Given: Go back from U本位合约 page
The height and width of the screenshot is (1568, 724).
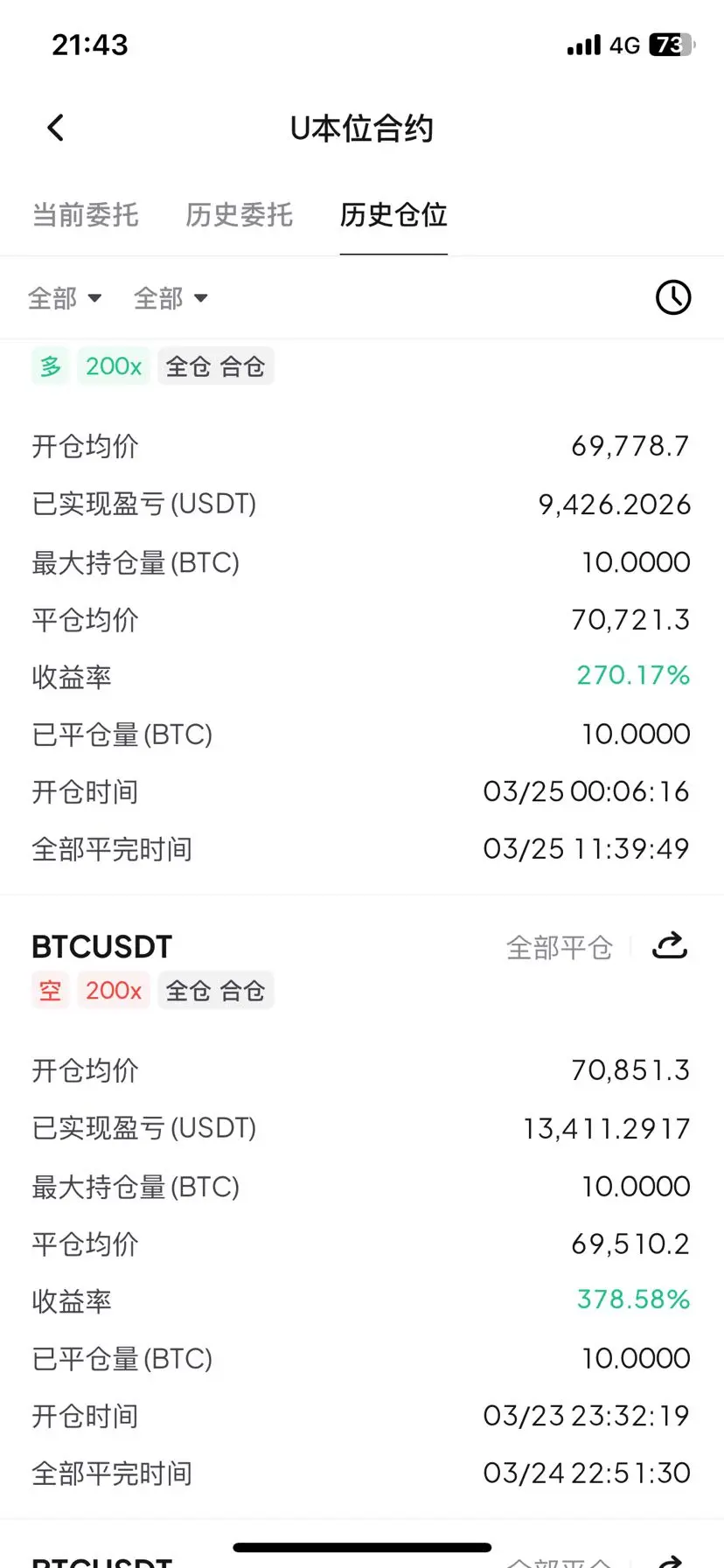Looking at the screenshot, I should (56, 129).
